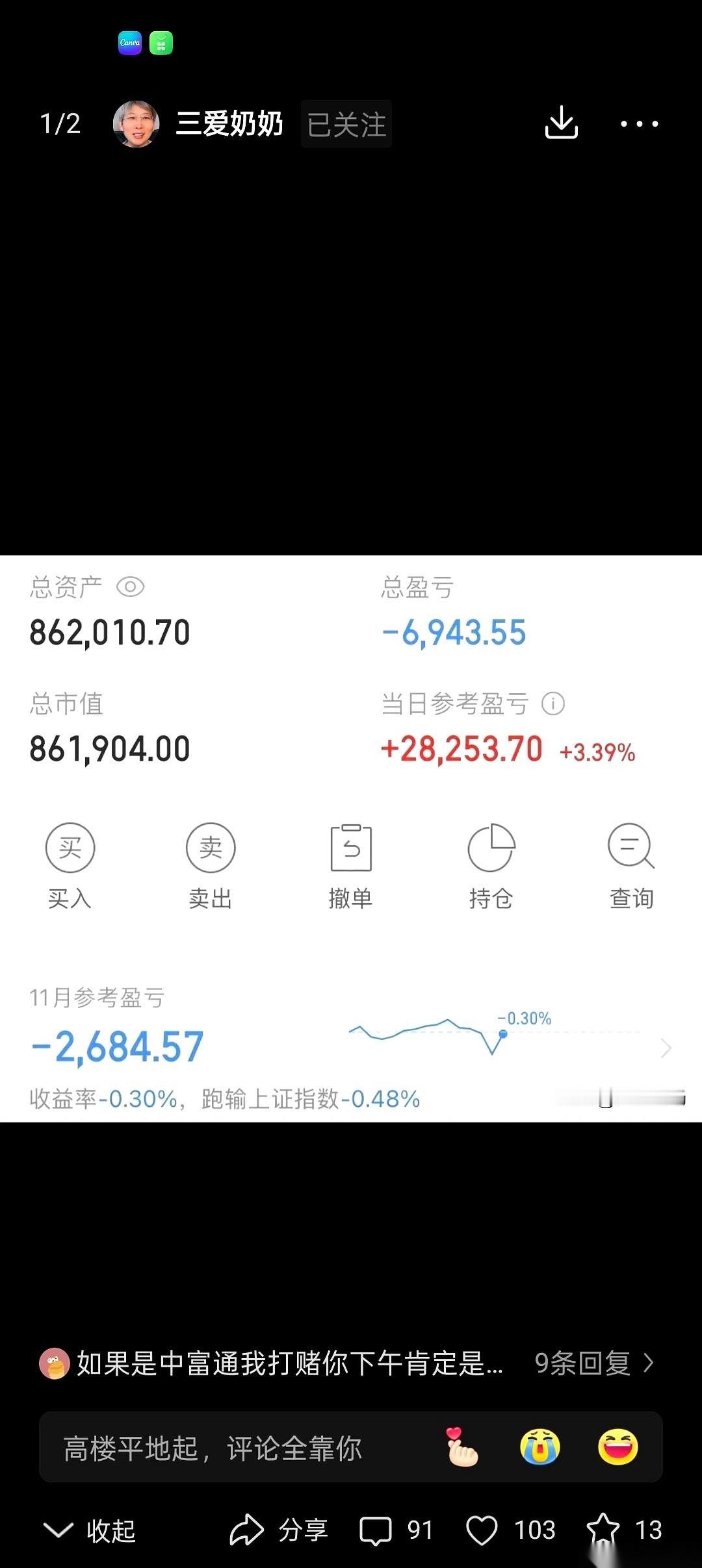Tap the comment input field 高楼平地起
702x1568 pixels.
coord(214,1448)
